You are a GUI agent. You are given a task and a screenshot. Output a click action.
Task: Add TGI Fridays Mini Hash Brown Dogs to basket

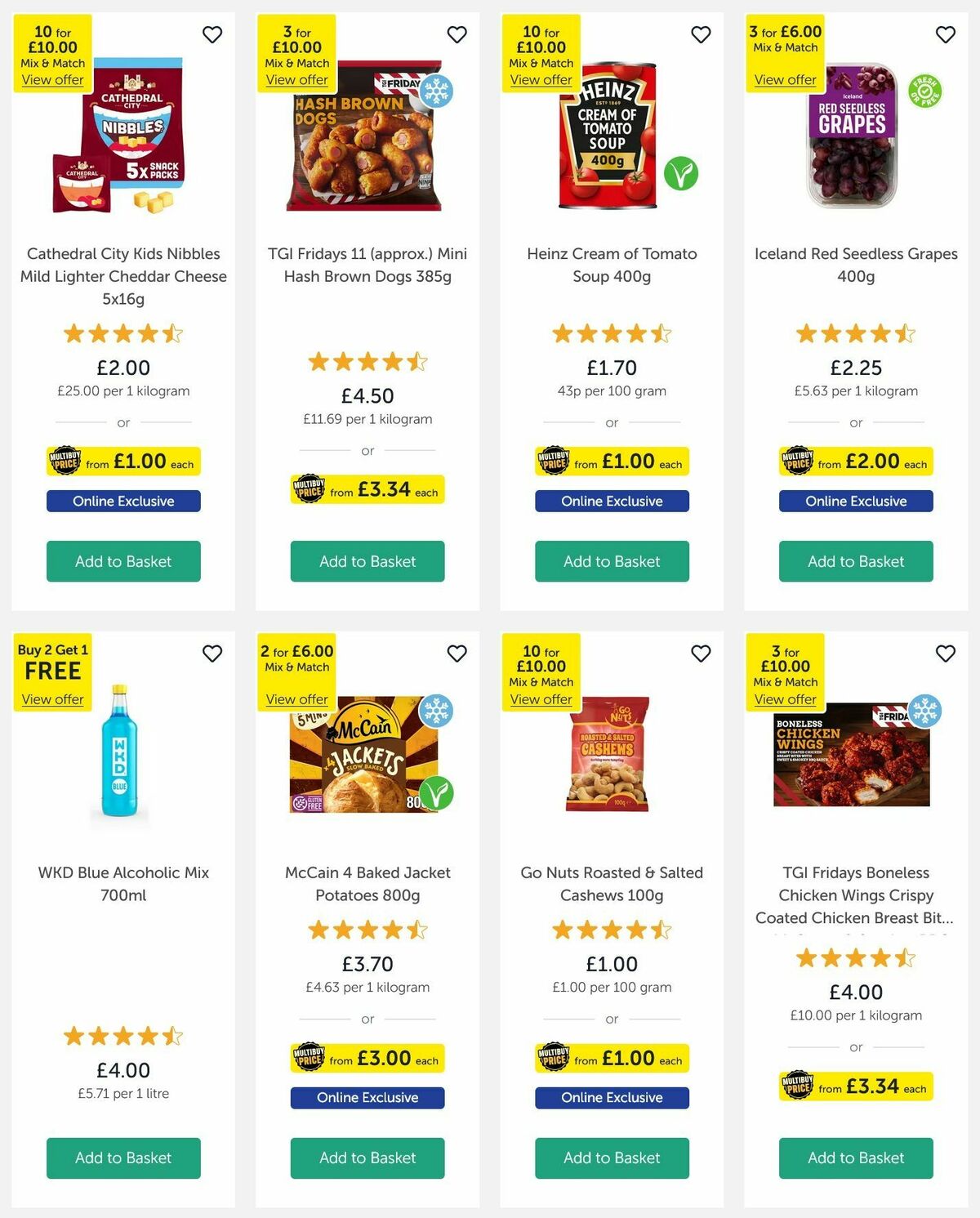pos(367,561)
